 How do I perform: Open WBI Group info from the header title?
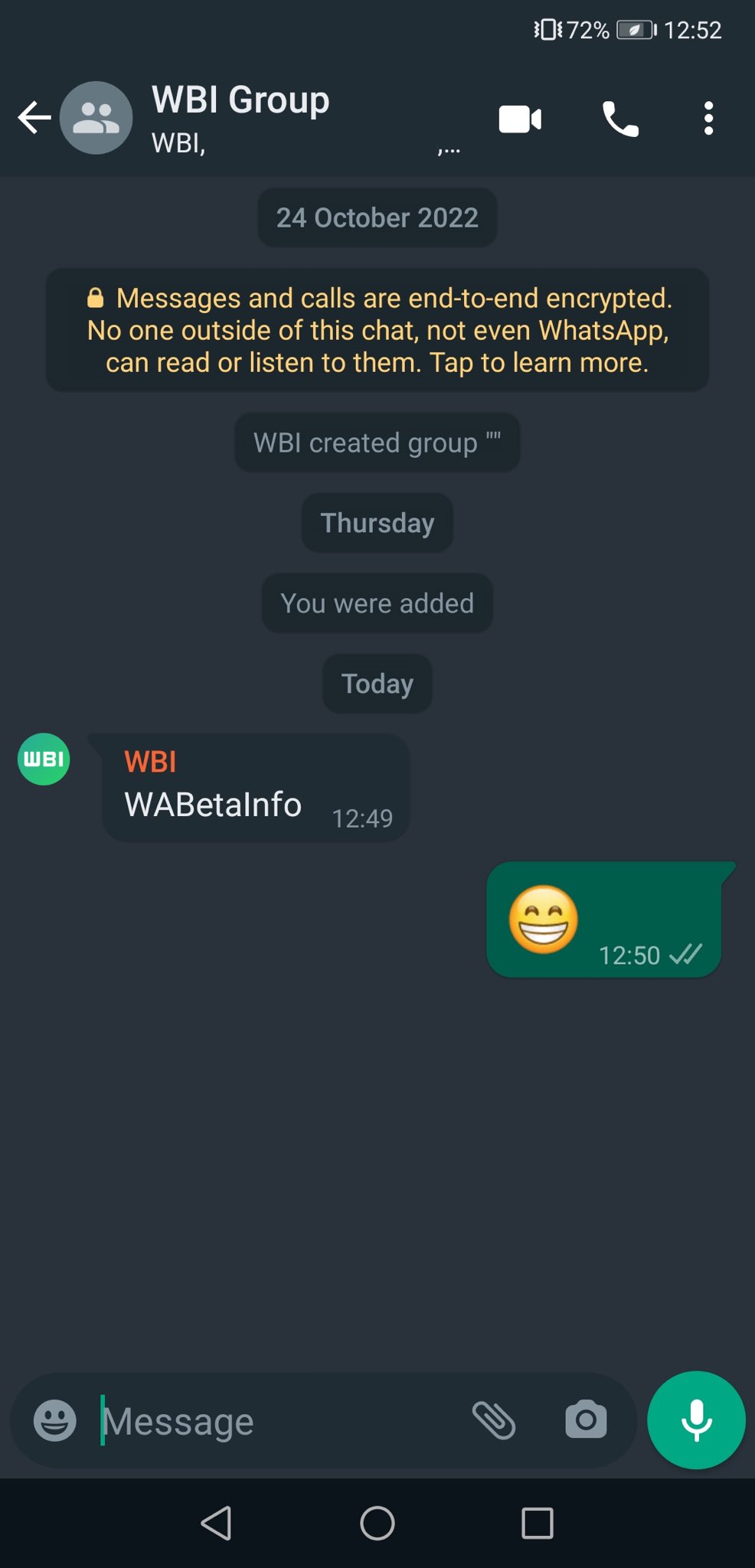240,100
